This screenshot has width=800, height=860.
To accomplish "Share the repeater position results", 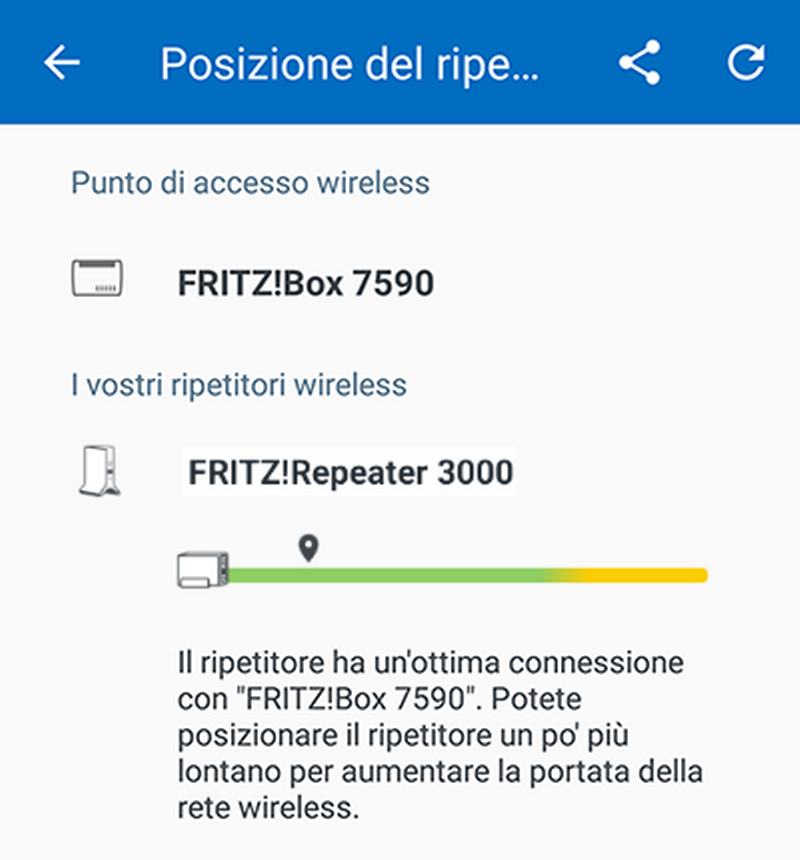I will tap(639, 63).
